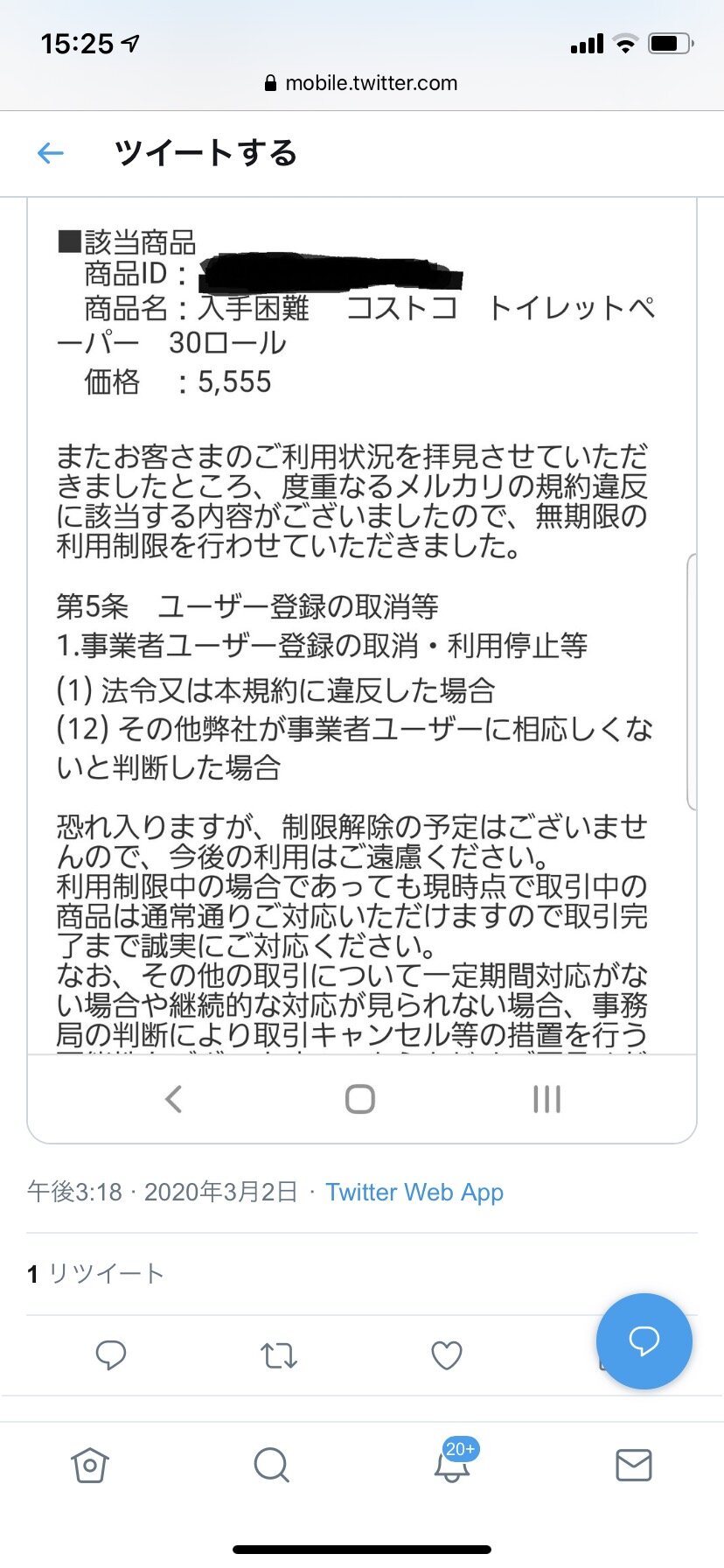Tap the mobile.twitter.com address bar

coord(361,83)
